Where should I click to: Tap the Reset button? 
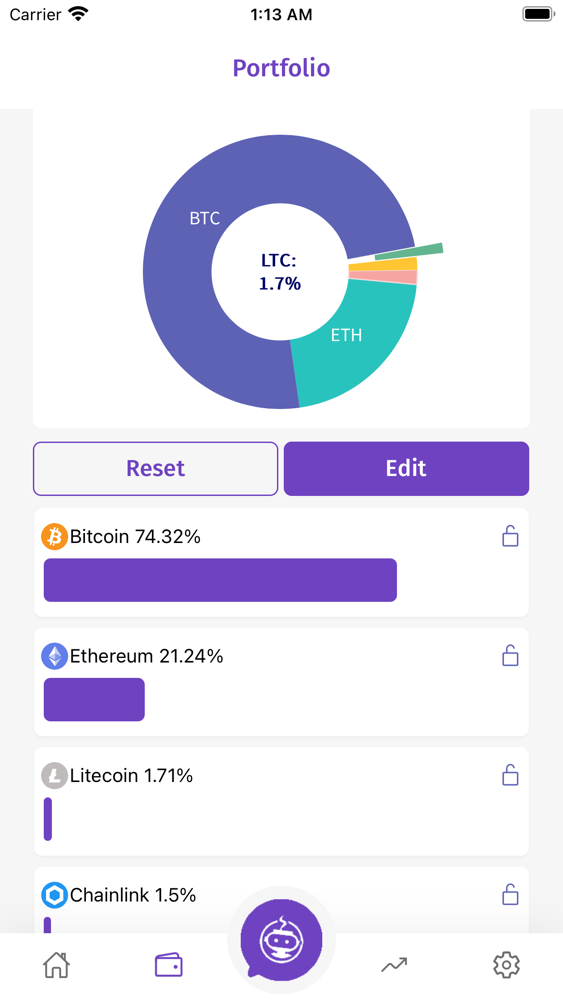click(156, 468)
